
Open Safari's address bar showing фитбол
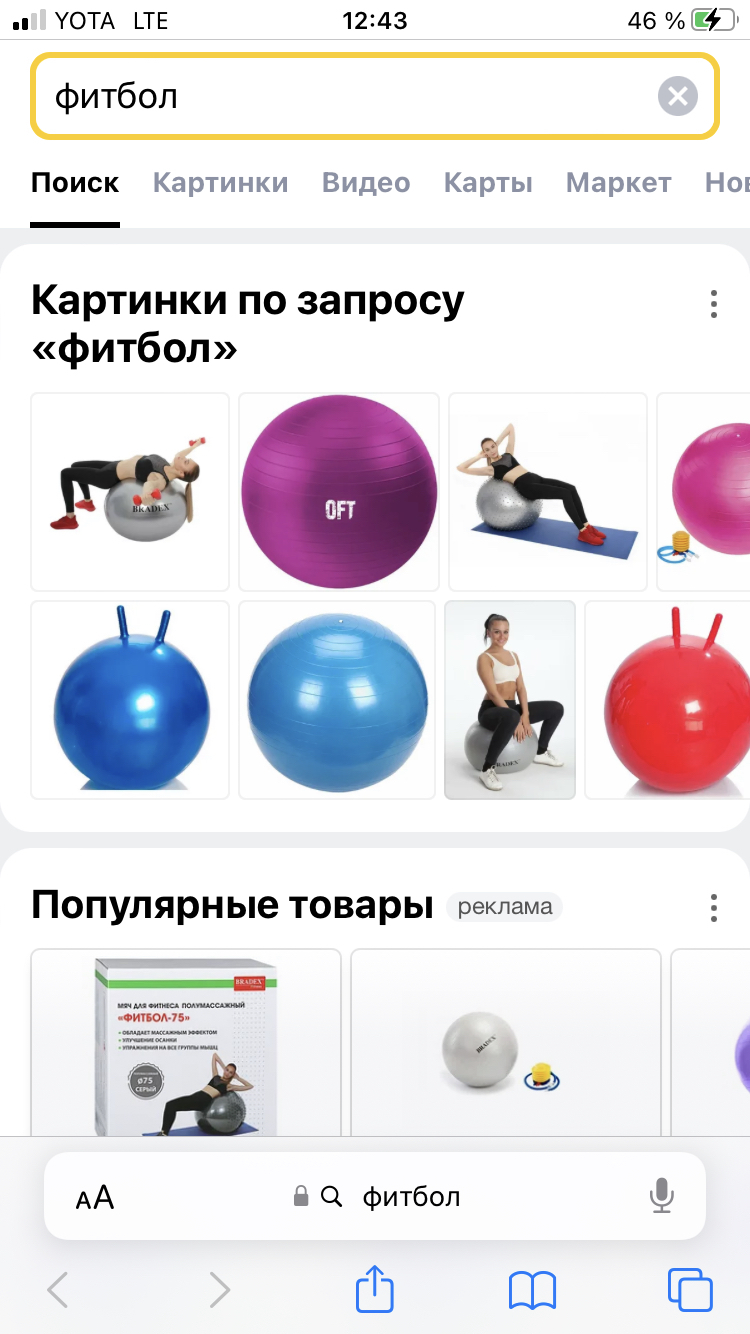click(375, 1196)
